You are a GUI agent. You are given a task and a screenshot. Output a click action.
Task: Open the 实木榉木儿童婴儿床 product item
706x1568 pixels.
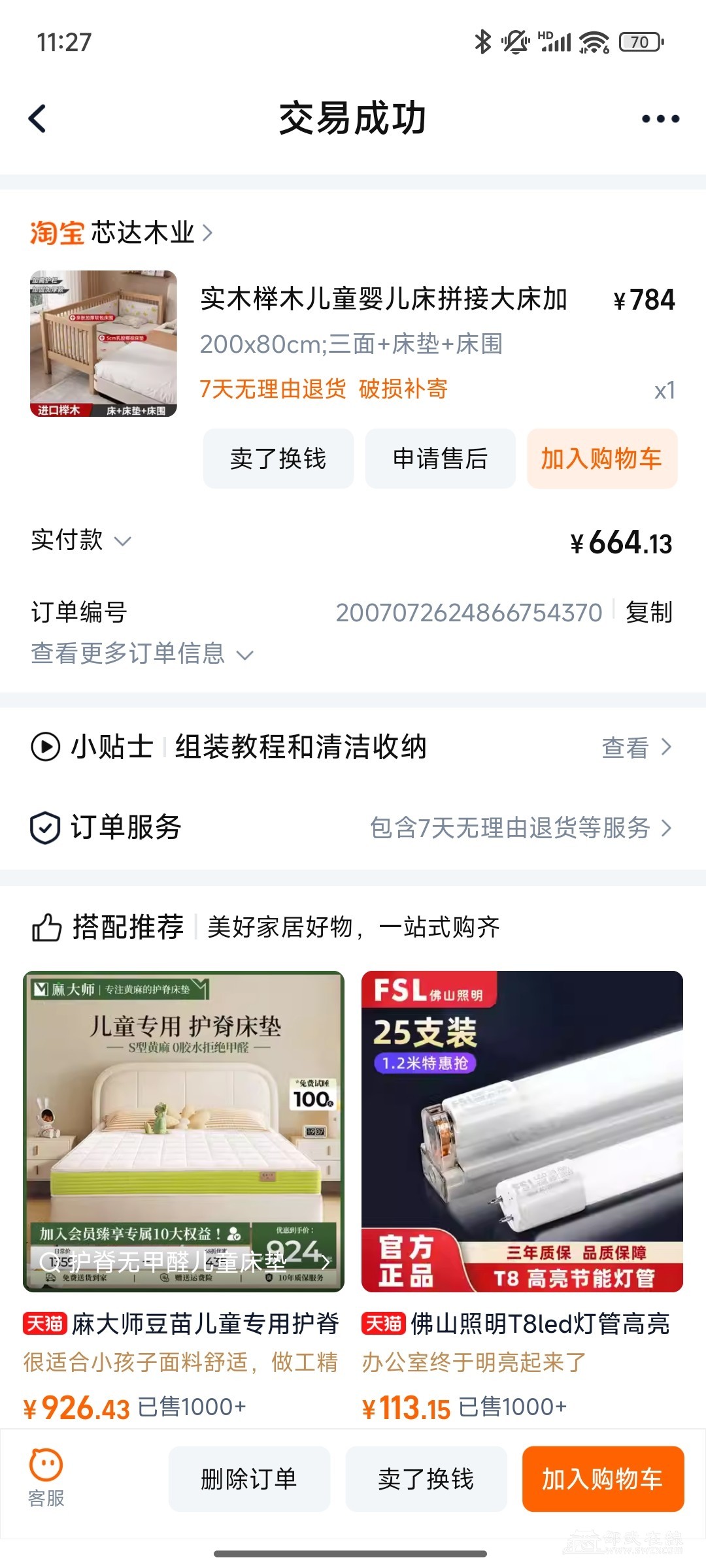click(x=382, y=299)
